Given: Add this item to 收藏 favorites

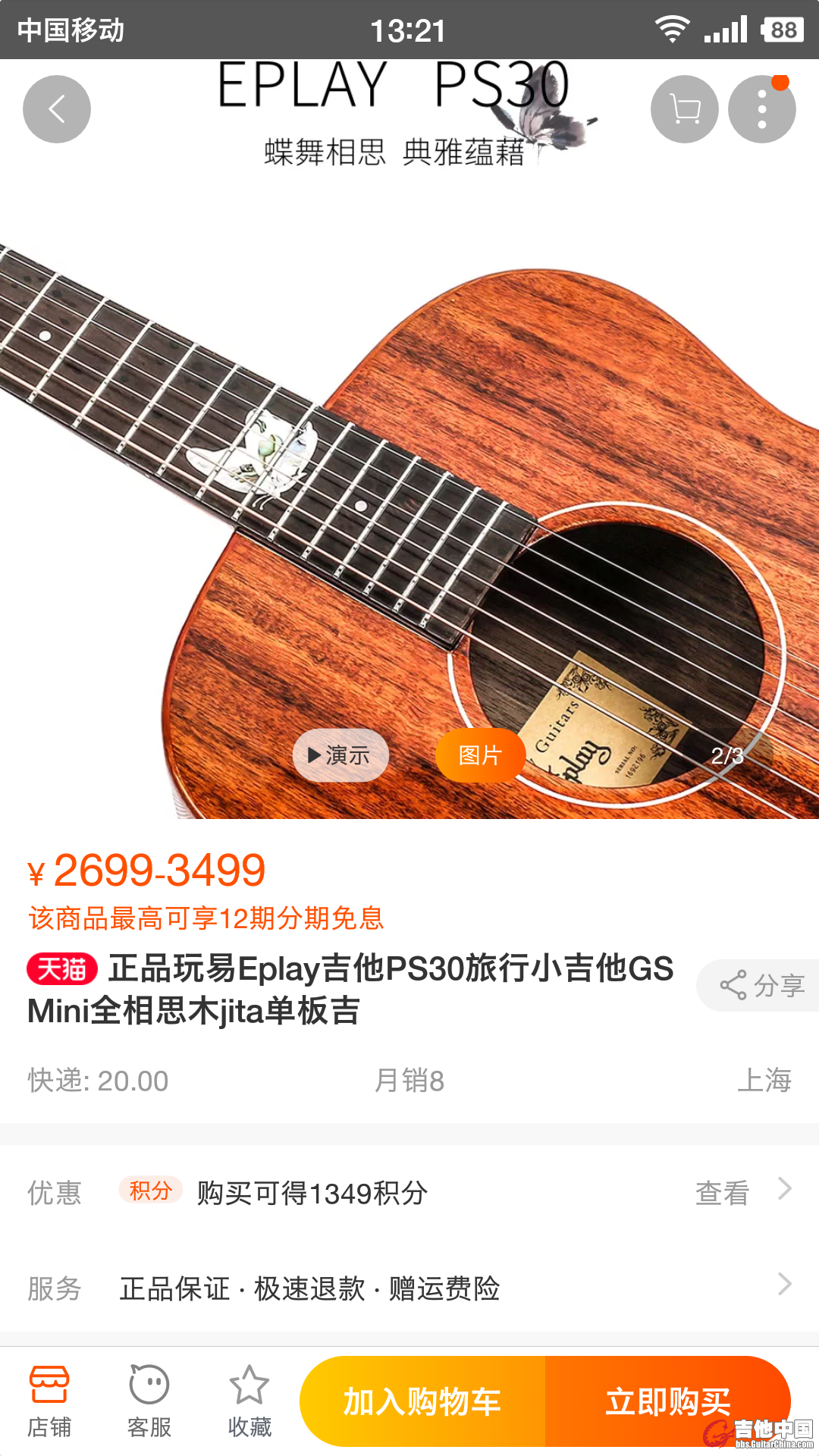Looking at the screenshot, I should point(249,1401).
